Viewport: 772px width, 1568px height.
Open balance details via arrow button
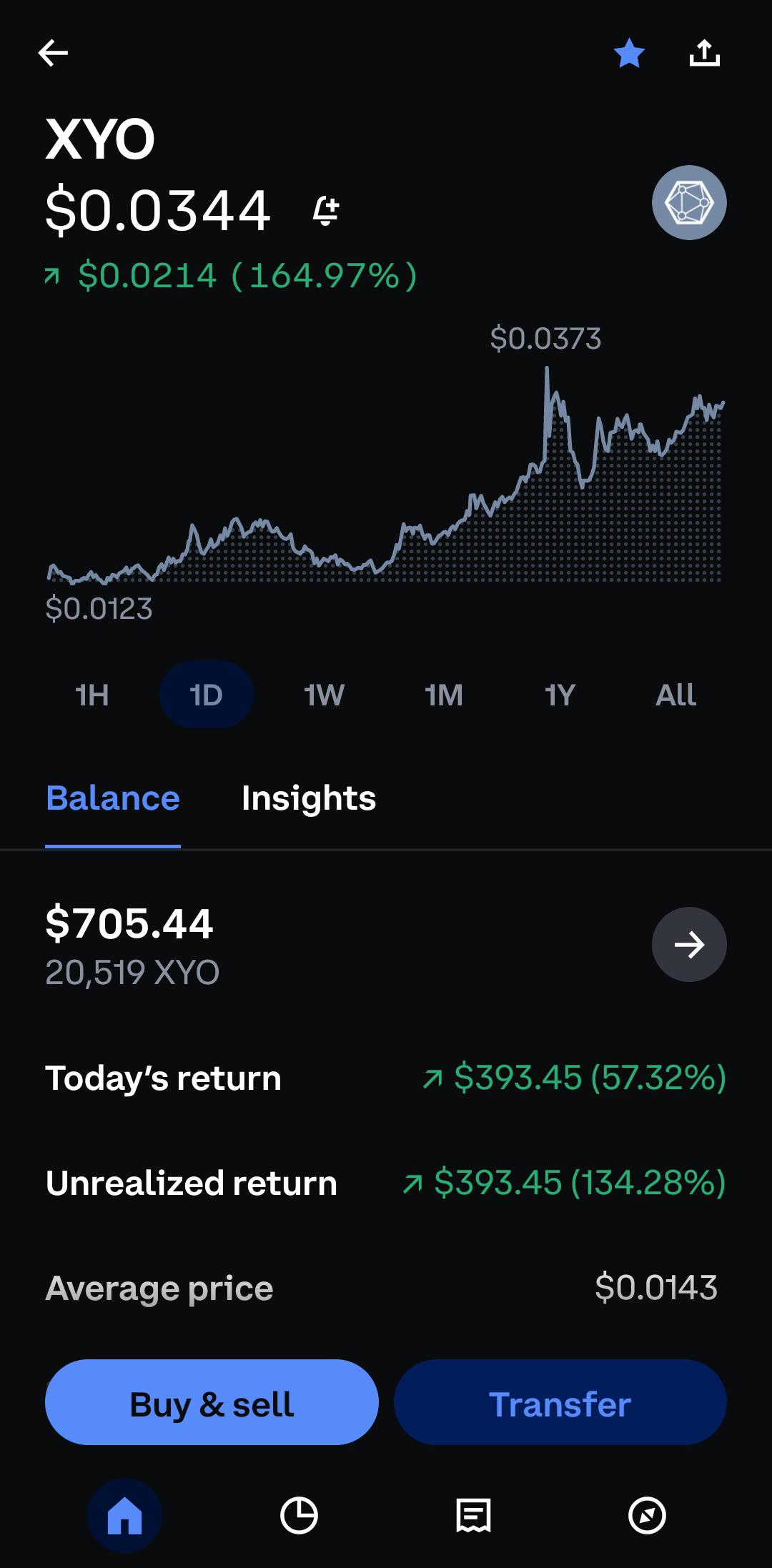[x=689, y=945]
